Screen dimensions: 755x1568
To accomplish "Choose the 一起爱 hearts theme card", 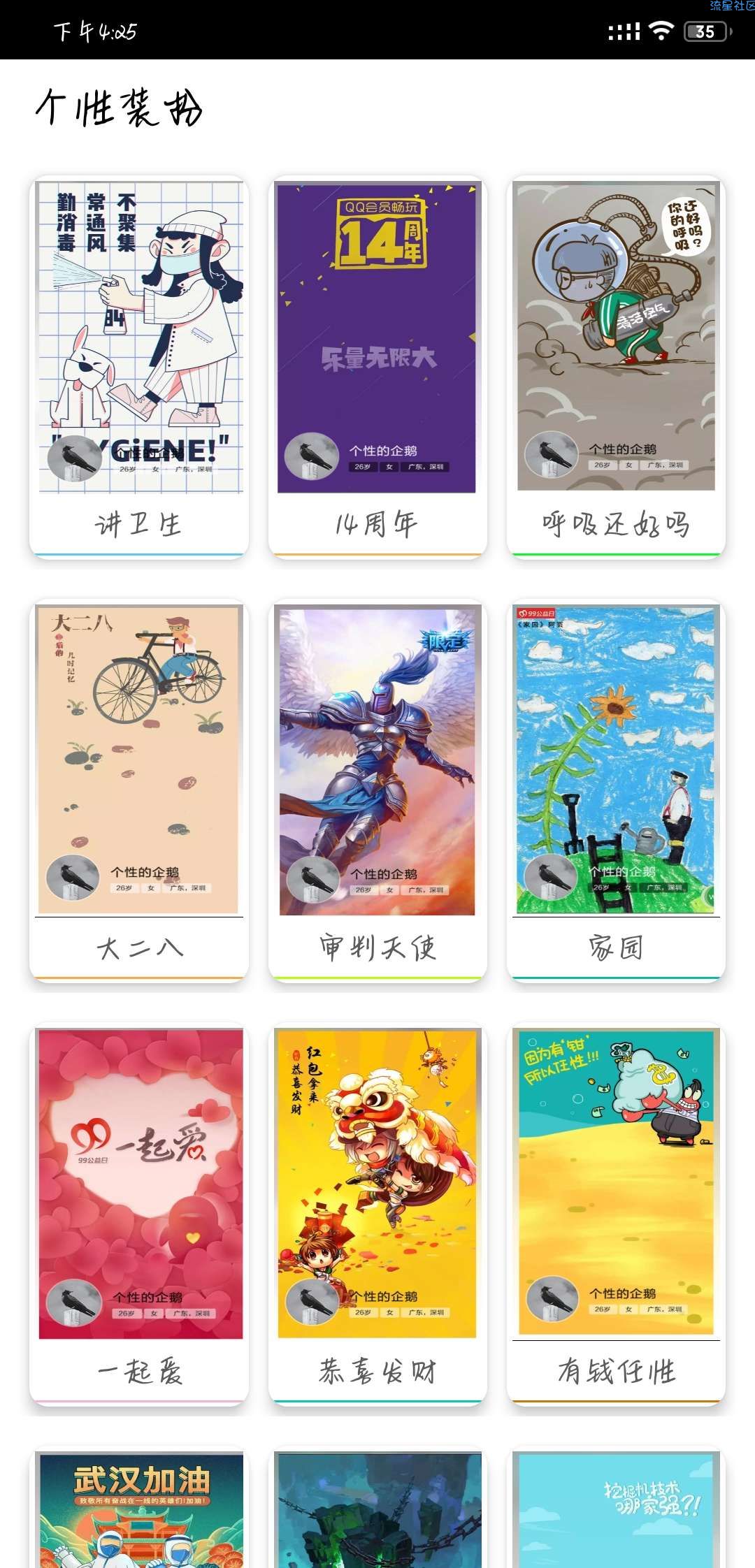I will point(139,1213).
